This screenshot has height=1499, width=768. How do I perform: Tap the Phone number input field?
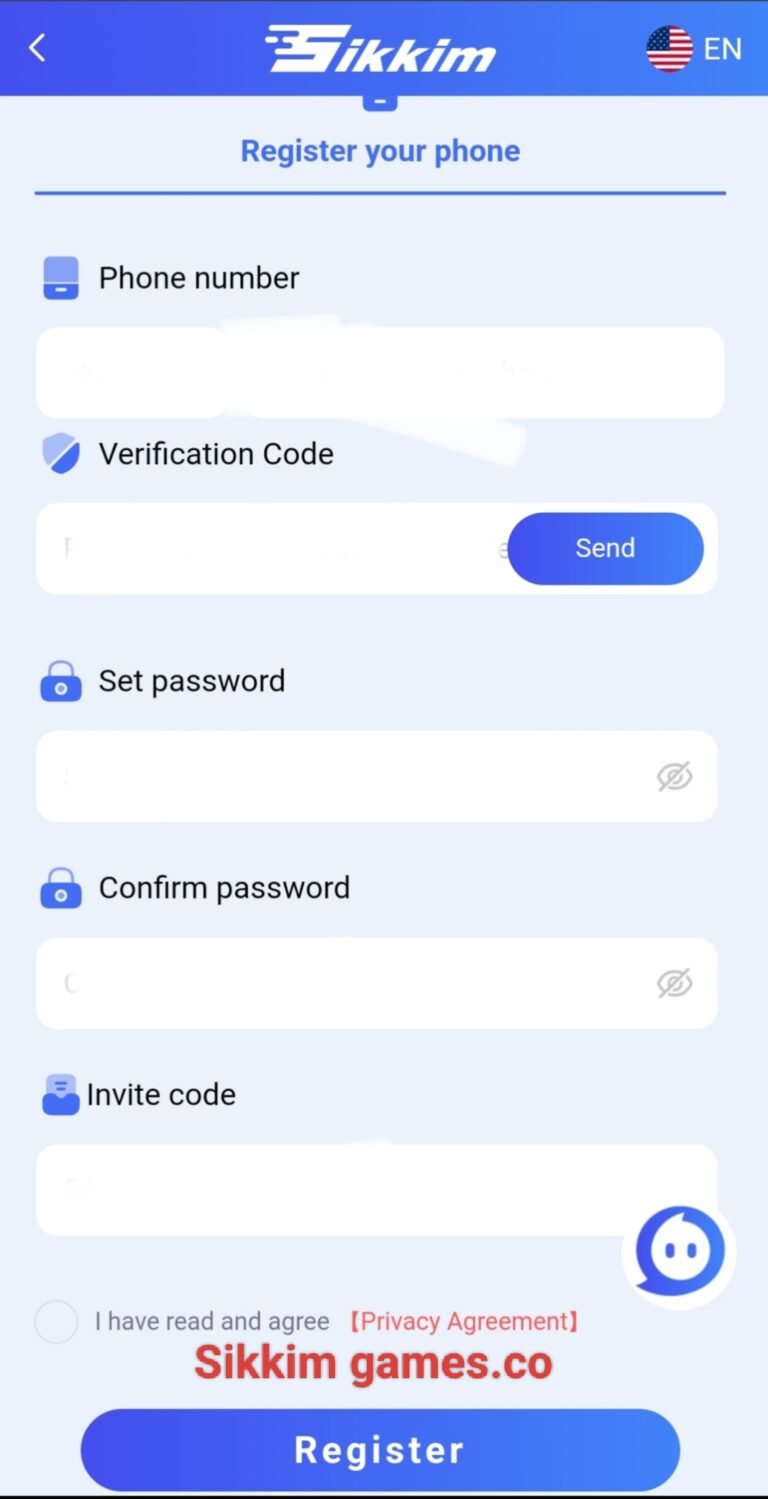click(380, 372)
